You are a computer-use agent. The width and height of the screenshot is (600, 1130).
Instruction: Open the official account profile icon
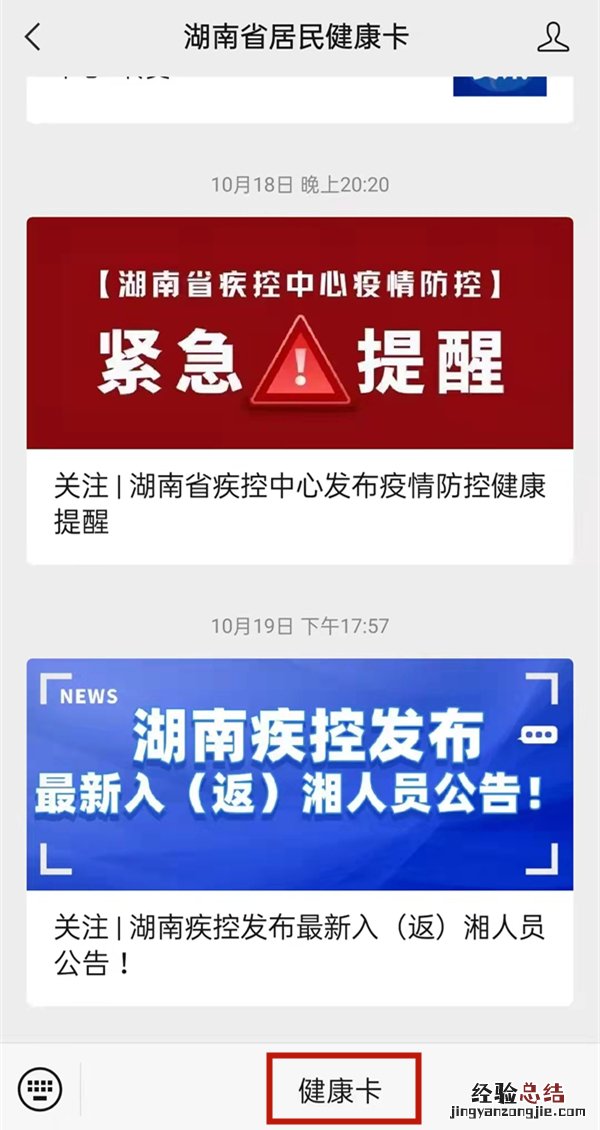(552, 38)
